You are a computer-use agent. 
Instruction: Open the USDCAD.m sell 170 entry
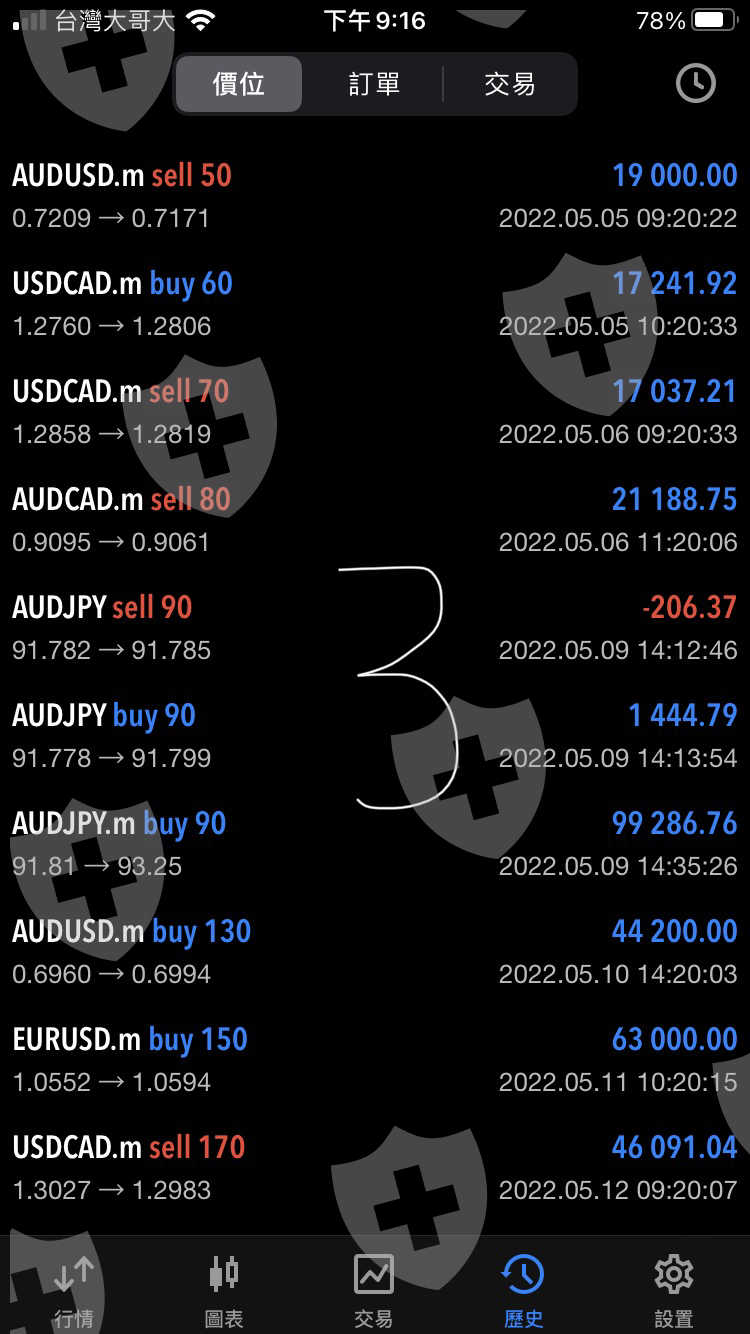tap(374, 1168)
